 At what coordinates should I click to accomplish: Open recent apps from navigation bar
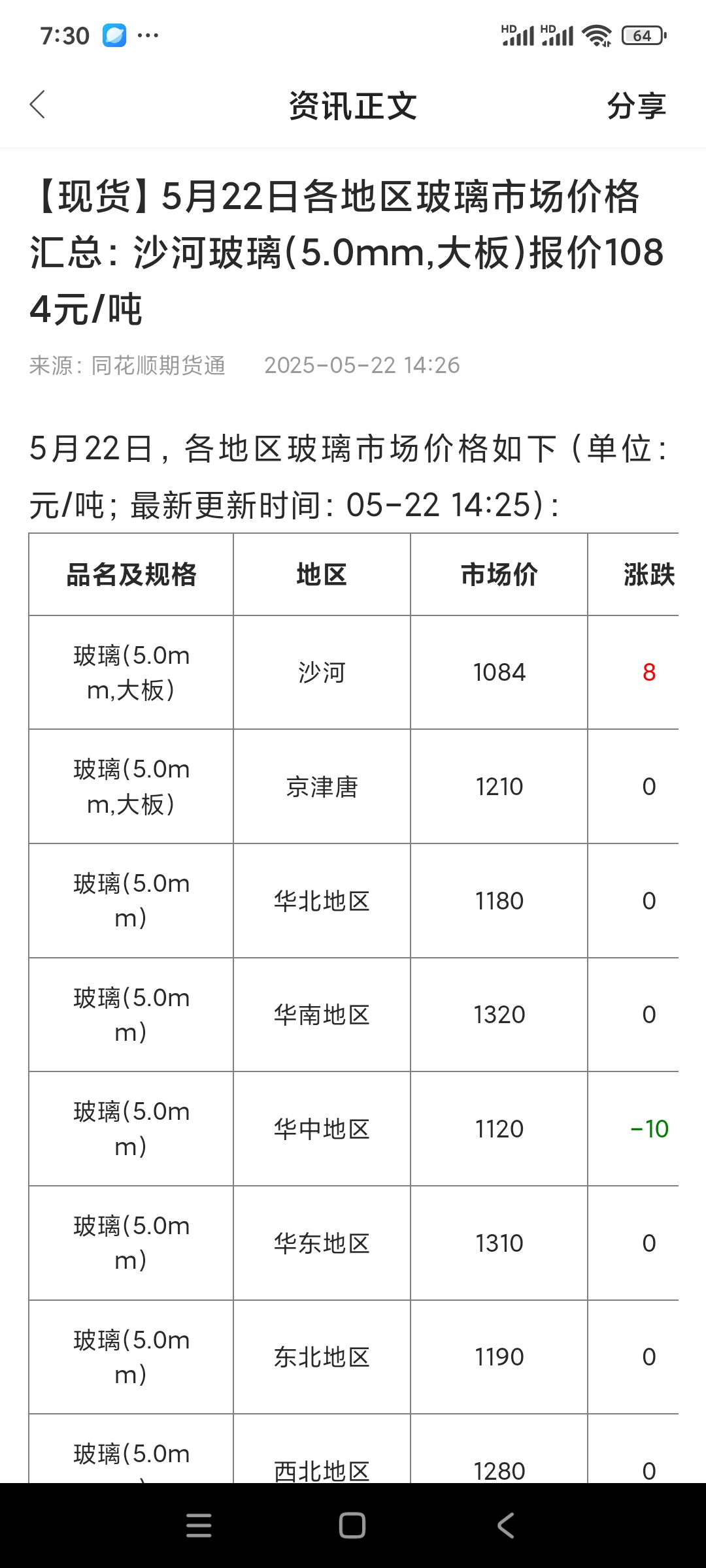click(x=199, y=1526)
